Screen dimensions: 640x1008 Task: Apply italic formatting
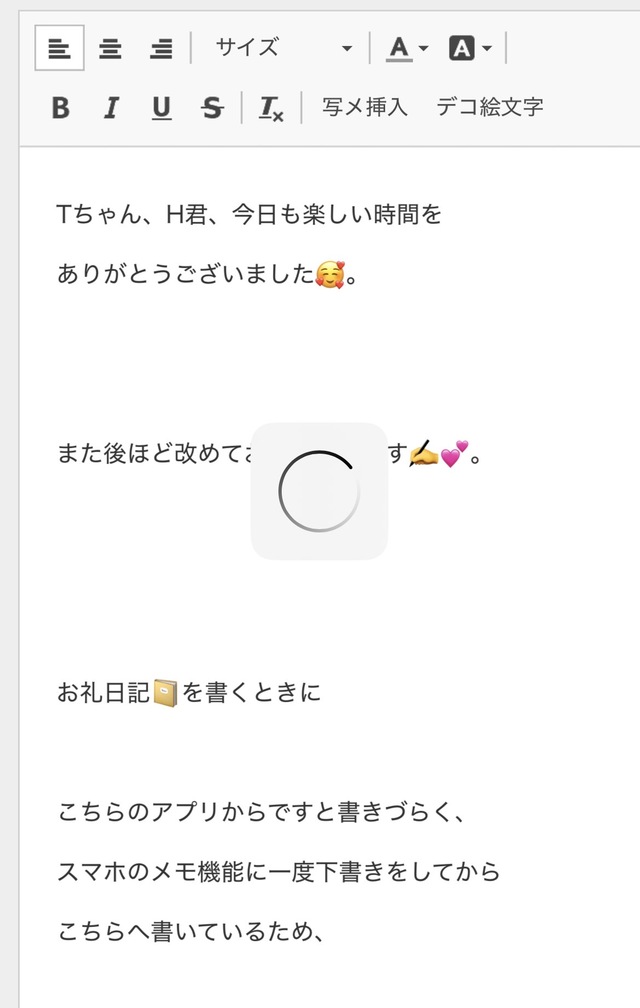coord(111,107)
